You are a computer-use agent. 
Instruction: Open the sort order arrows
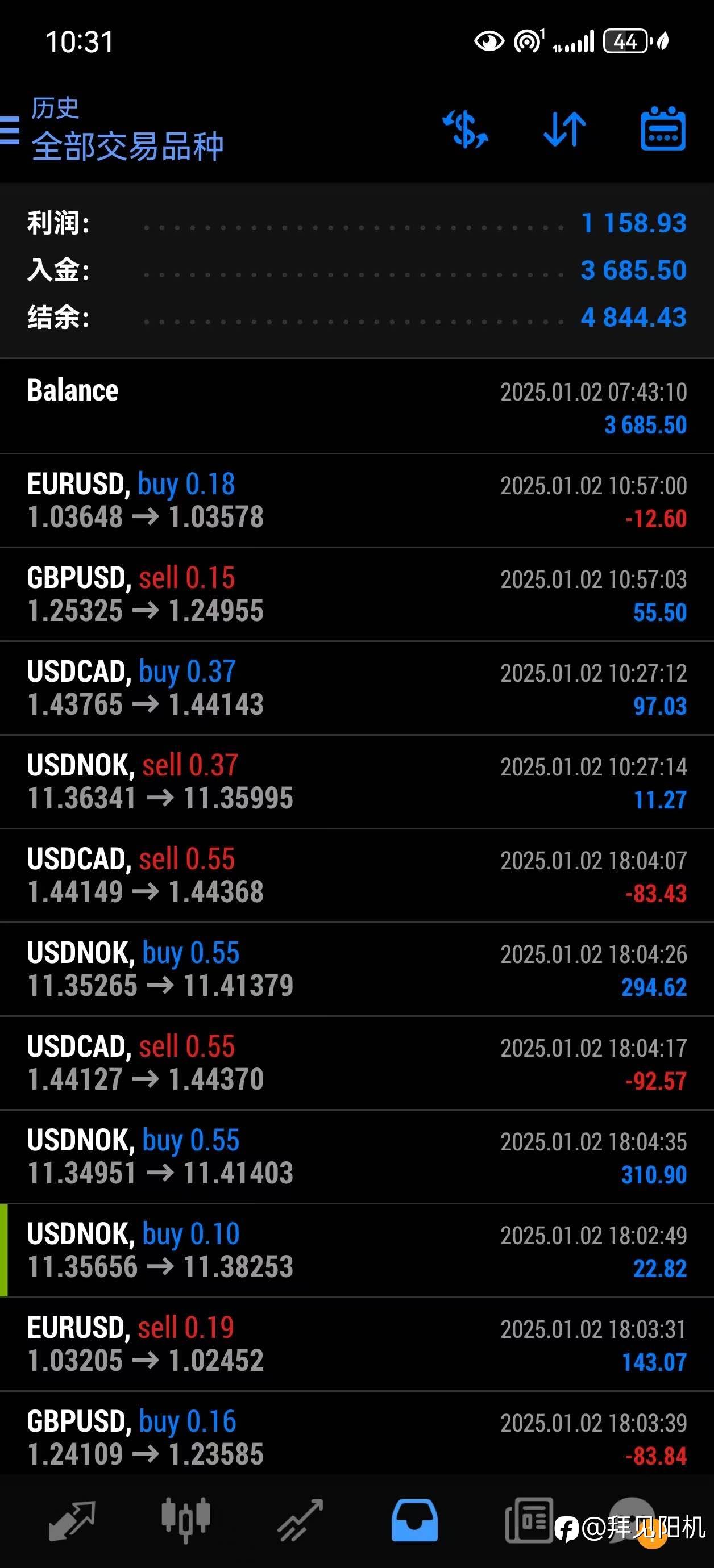point(564,130)
